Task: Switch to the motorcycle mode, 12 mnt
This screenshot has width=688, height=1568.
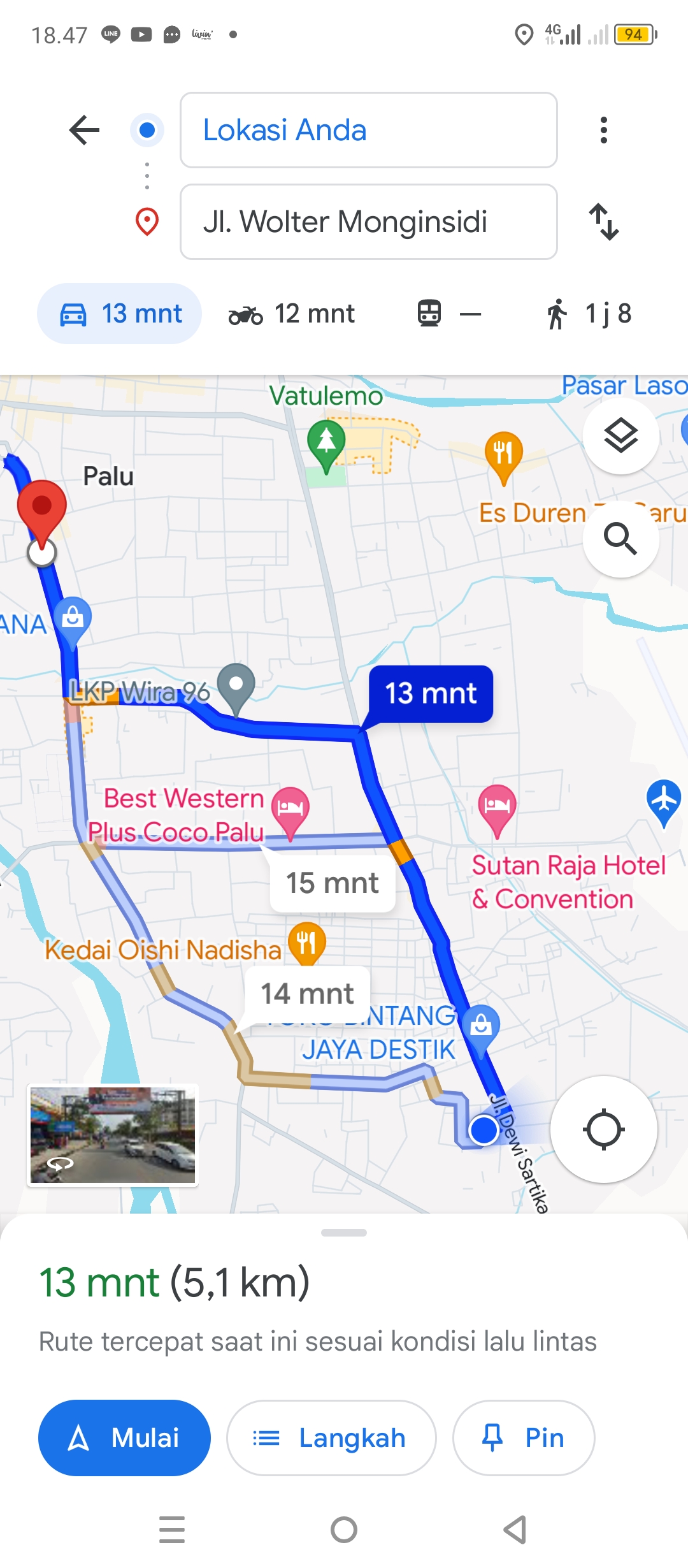Action: coord(292,314)
